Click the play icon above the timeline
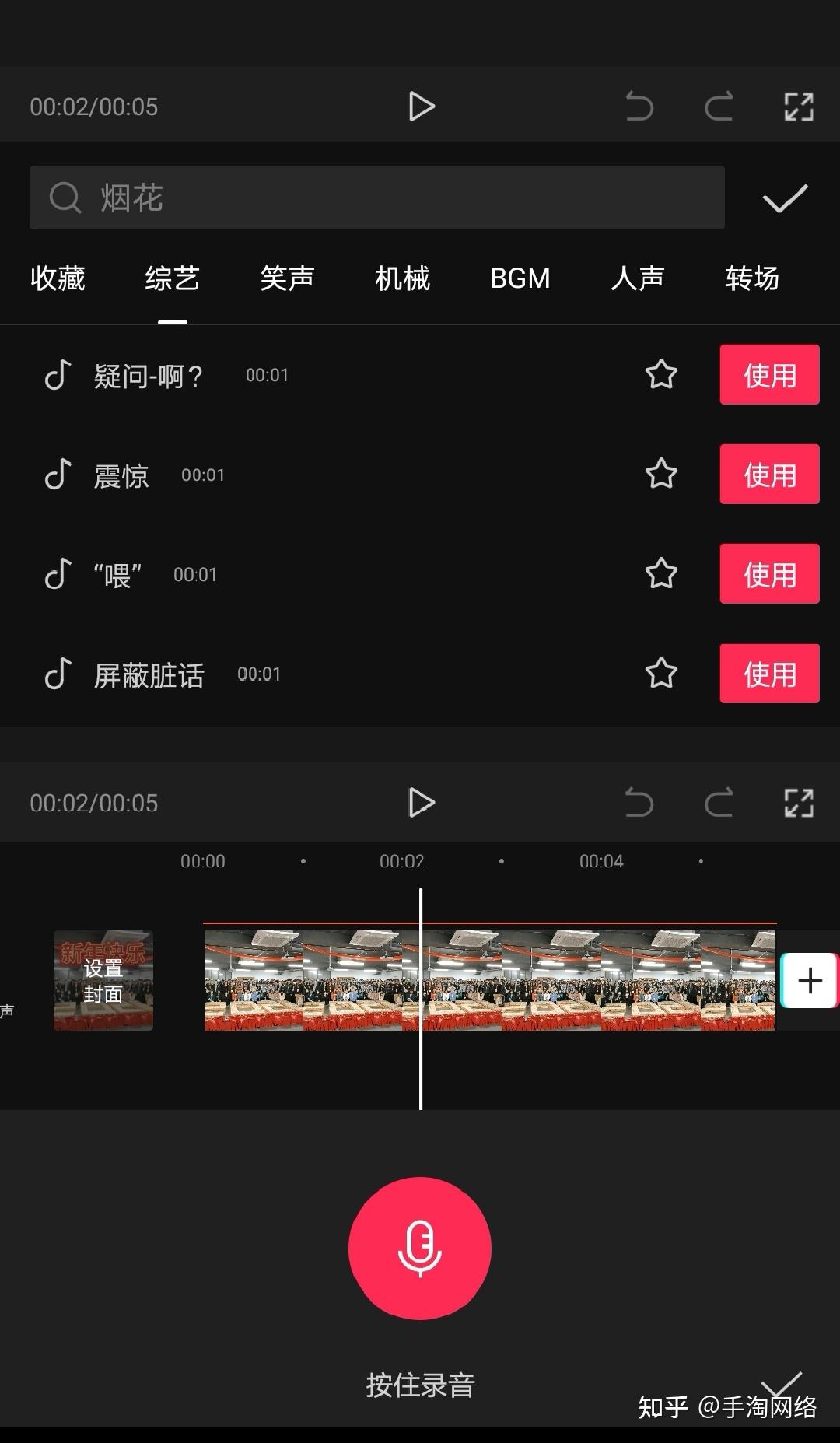This screenshot has height=1443, width=840. [421, 802]
